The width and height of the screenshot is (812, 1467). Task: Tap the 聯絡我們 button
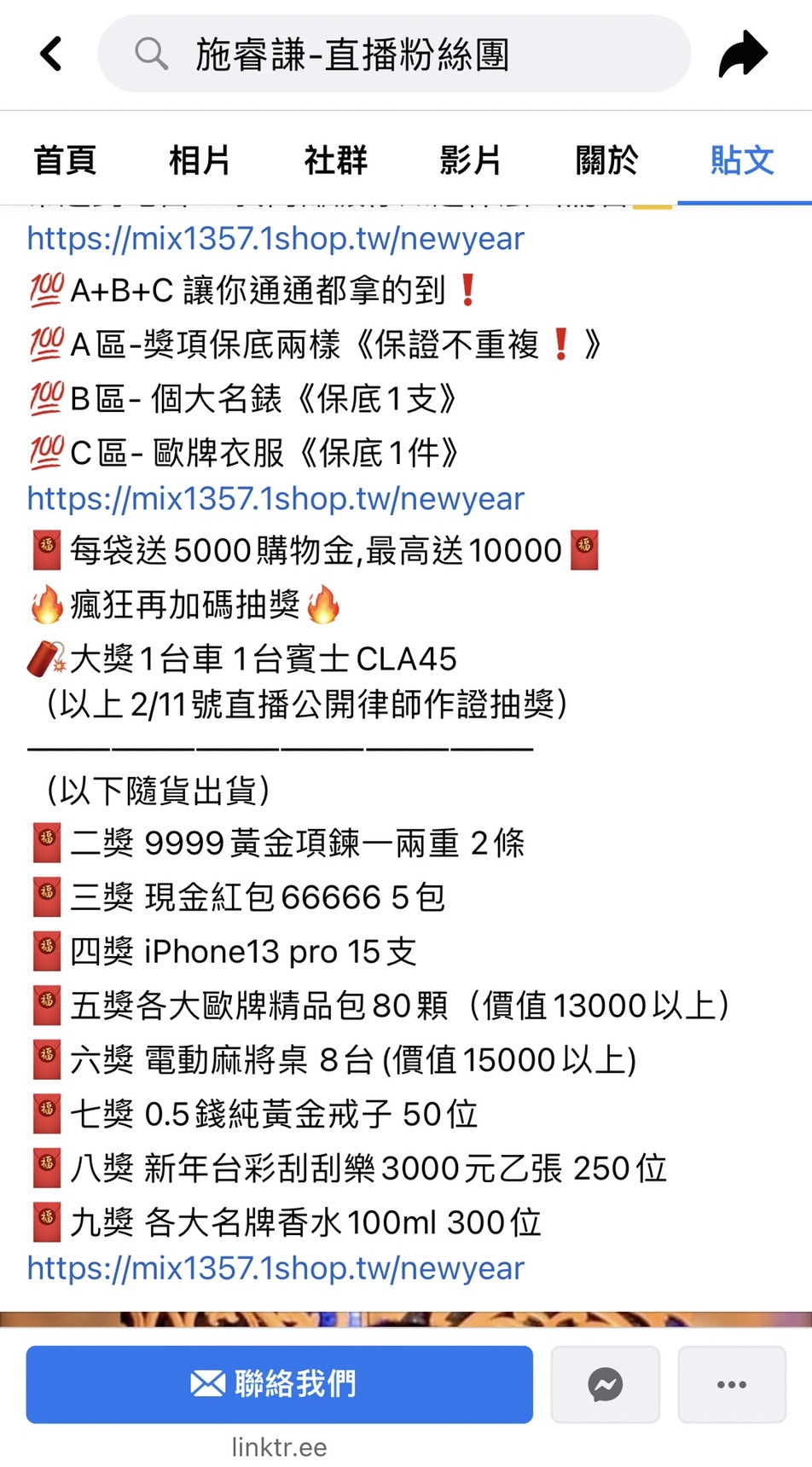point(279,1383)
